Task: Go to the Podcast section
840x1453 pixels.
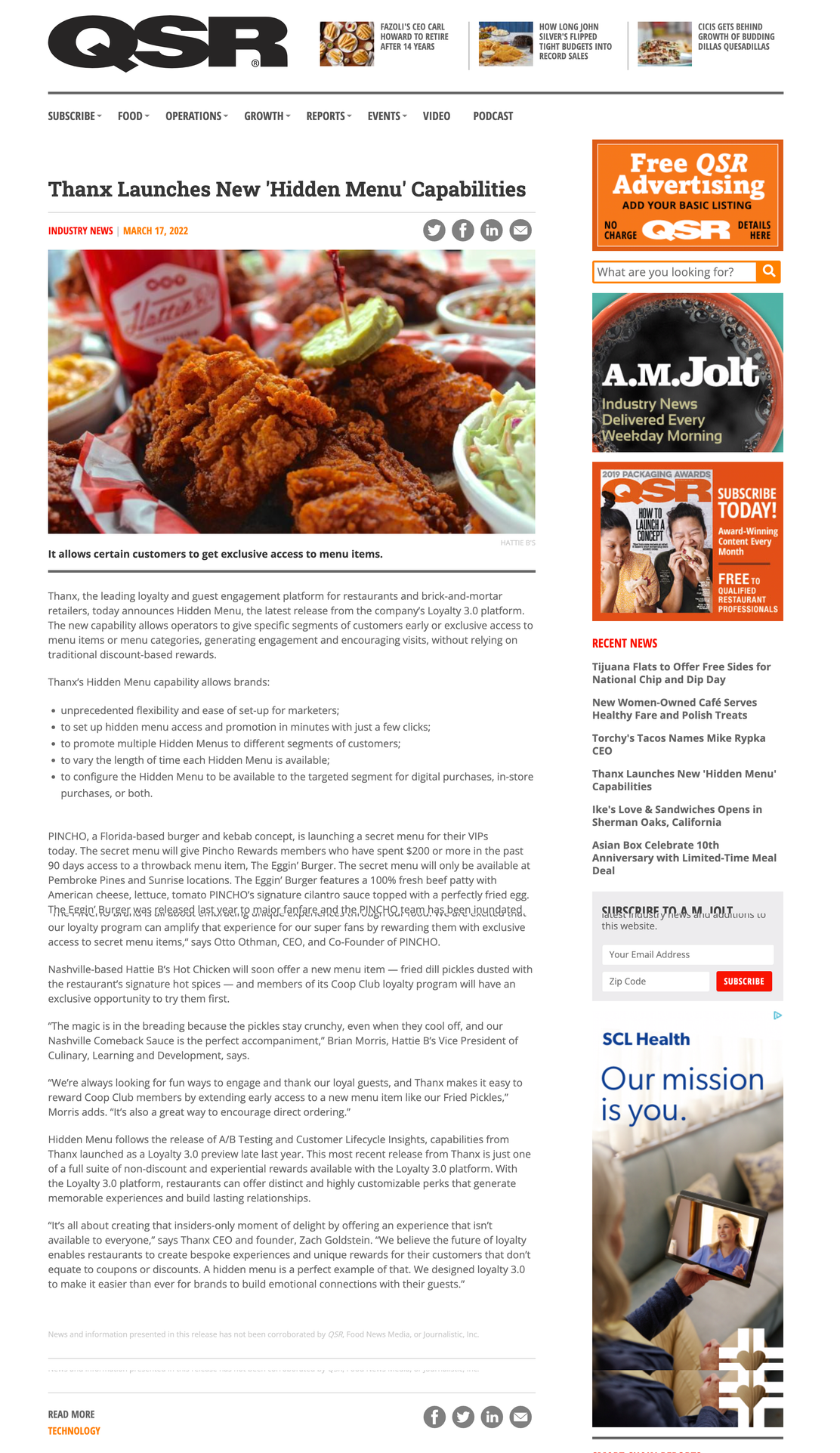Action: pos(493,116)
